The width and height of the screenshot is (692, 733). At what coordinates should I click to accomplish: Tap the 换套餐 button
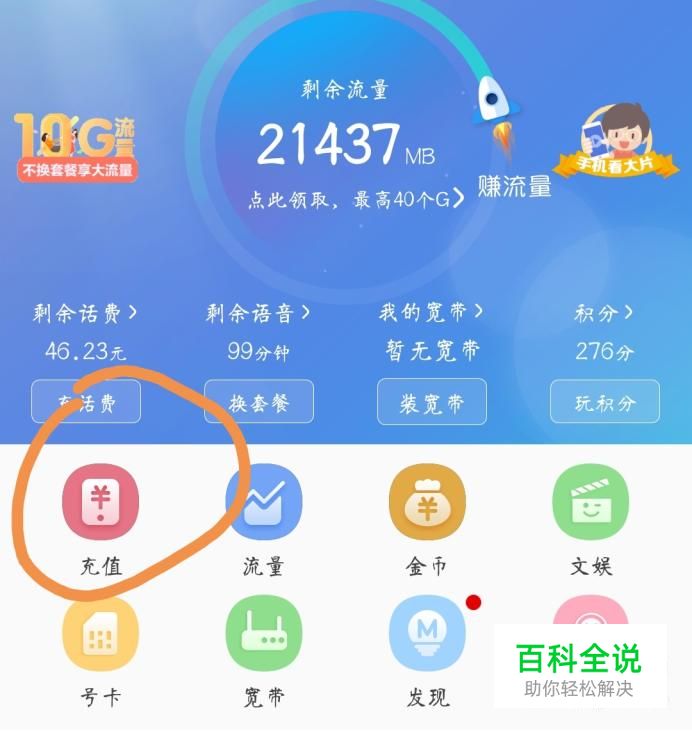point(259,402)
